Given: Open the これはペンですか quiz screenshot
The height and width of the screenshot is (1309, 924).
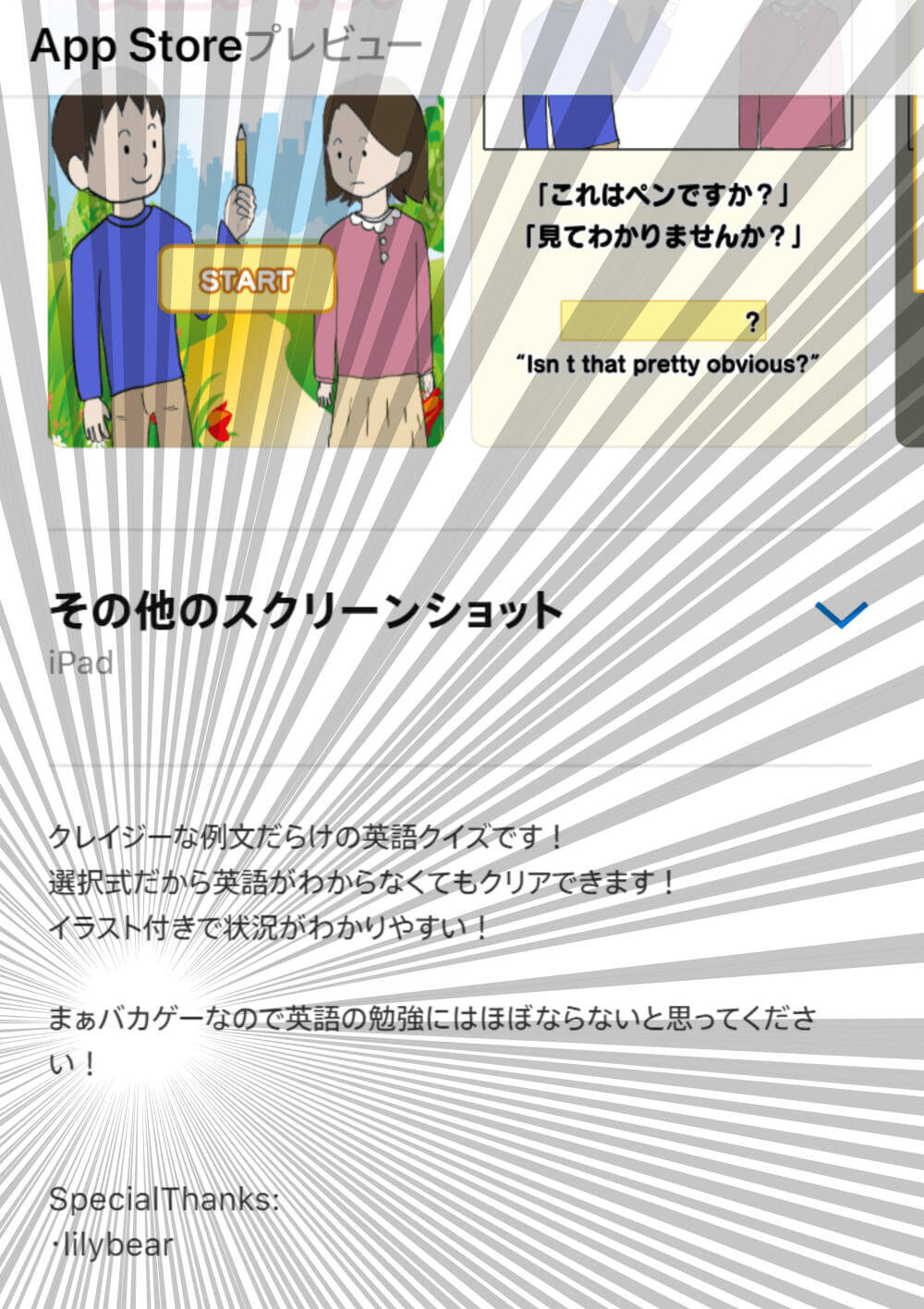Looking at the screenshot, I should pos(669,277).
